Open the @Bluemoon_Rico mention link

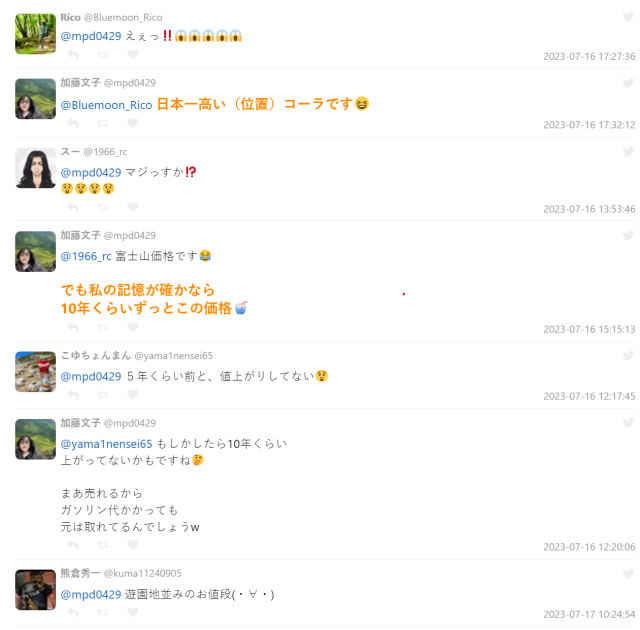tap(106, 104)
